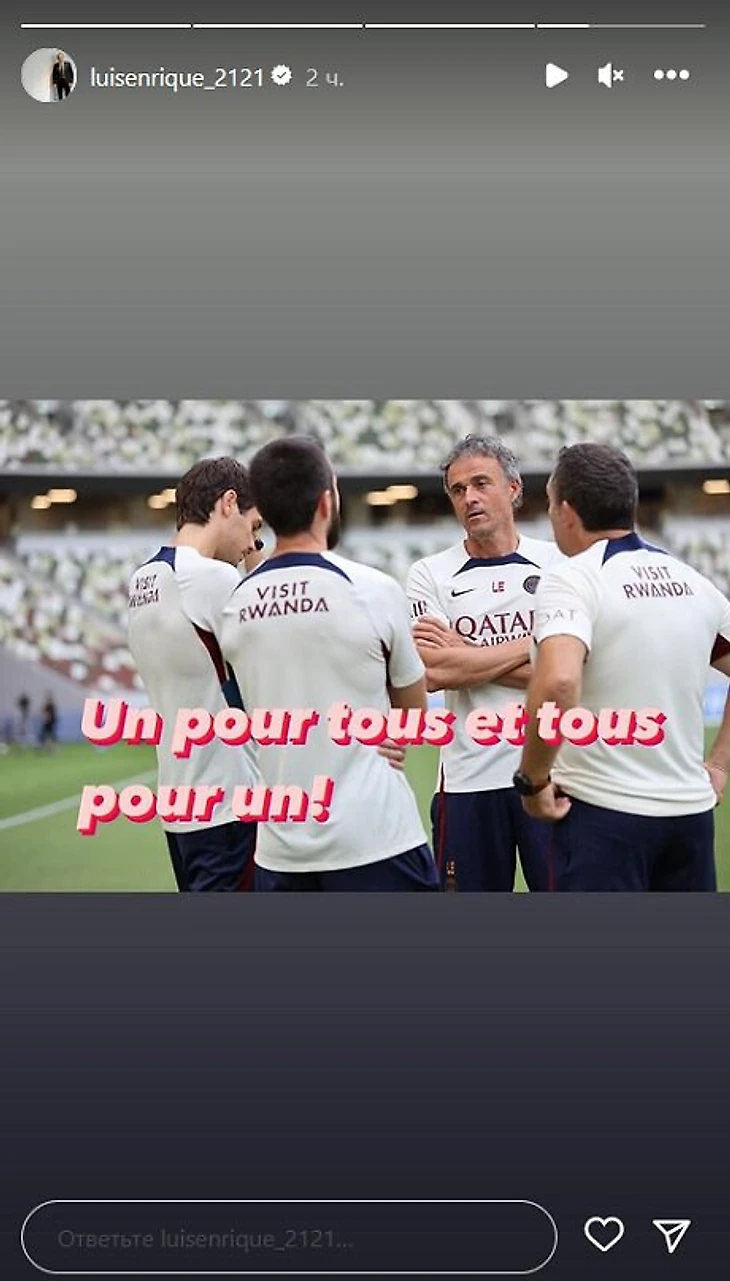Screen dimensions: 730x1281
Task: Share story via paper plane icon
Action: click(671, 1235)
